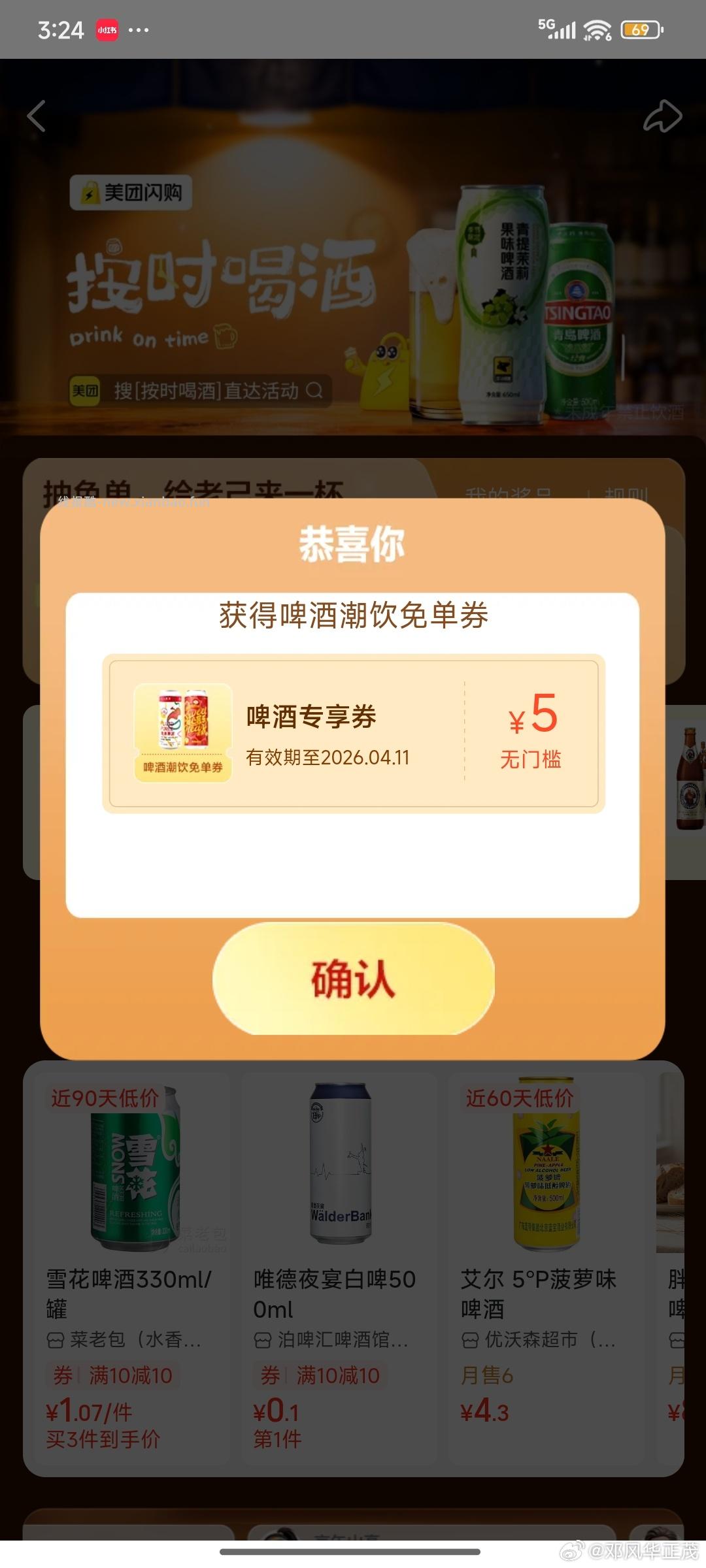The image size is (706, 1568).
Task: Tap the store icon next to 泊啤汇啤酒馆
Action: pos(263,1341)
